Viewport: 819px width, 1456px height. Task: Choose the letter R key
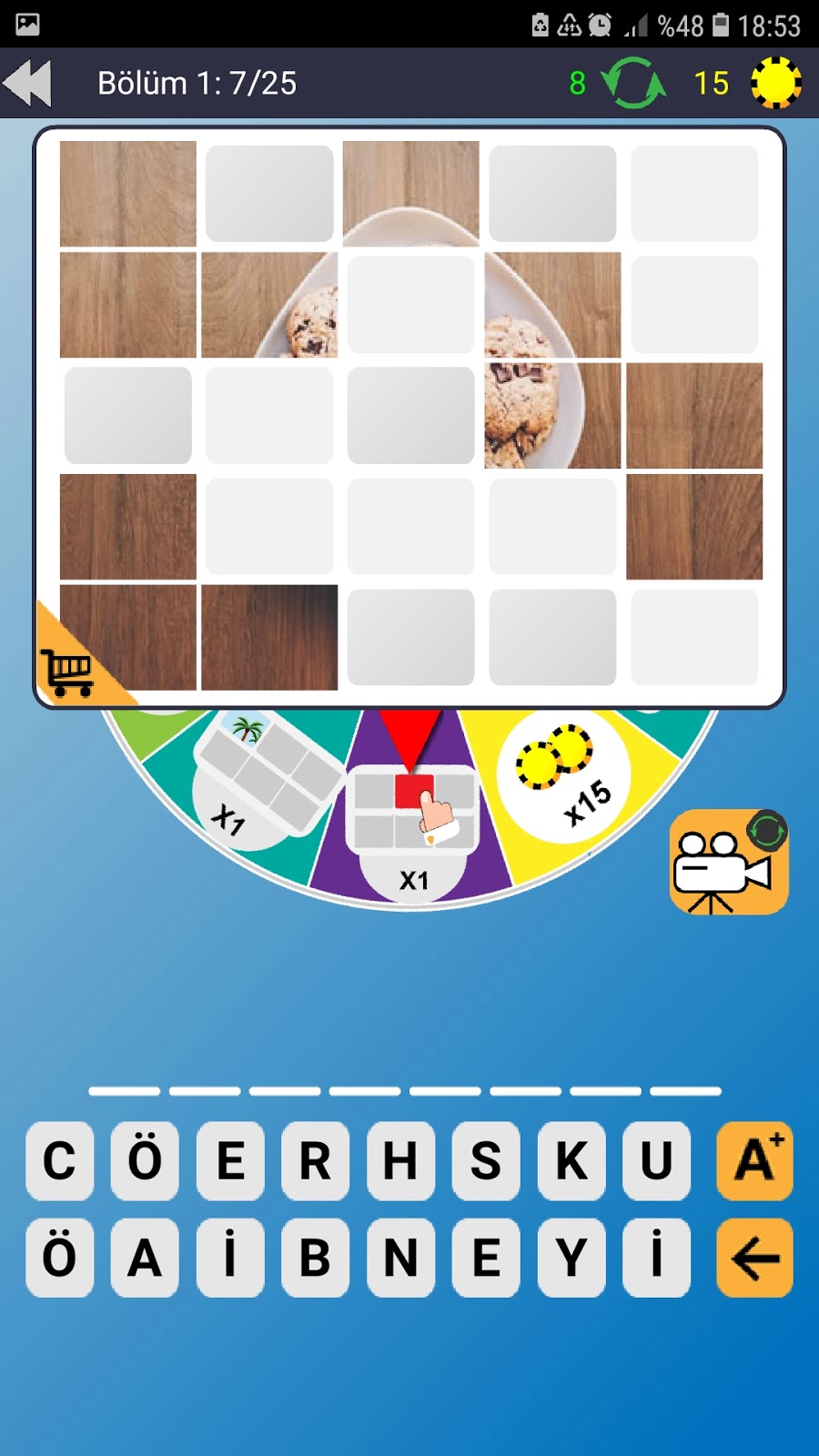pyautogui.click(x=316, y=1161)
